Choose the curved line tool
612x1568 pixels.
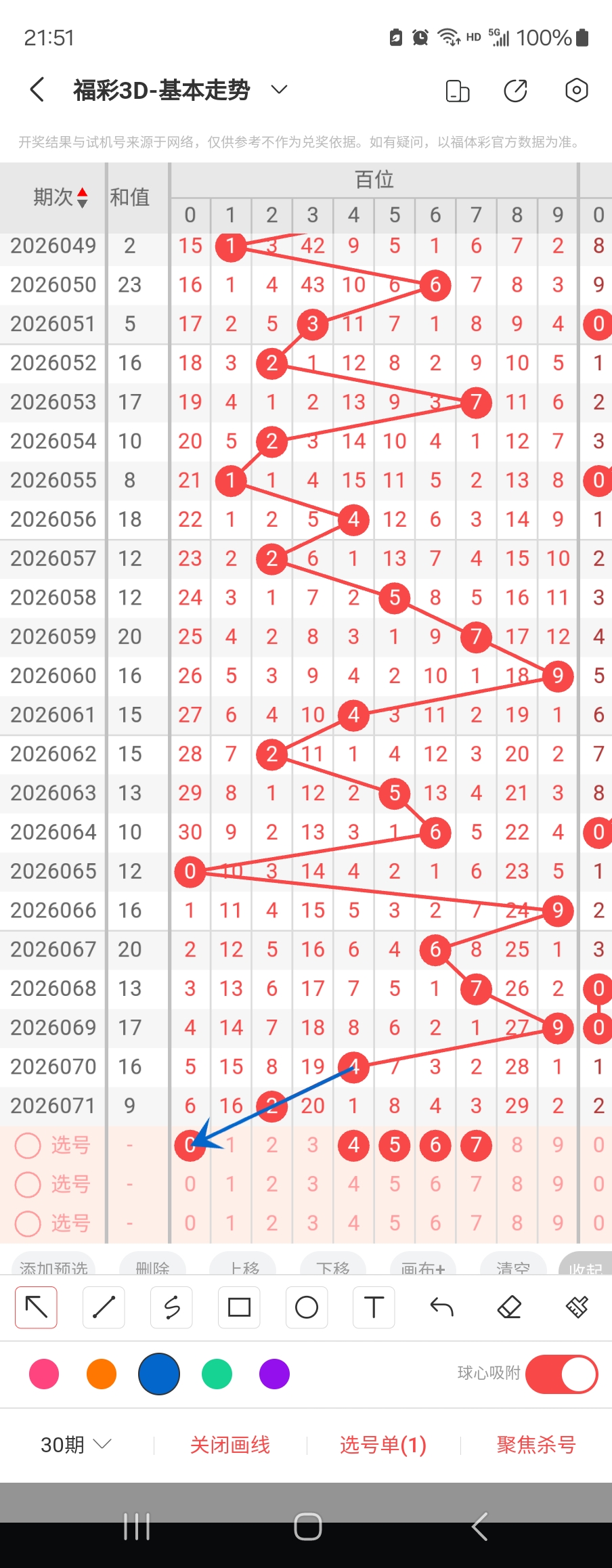(171, 1307)
